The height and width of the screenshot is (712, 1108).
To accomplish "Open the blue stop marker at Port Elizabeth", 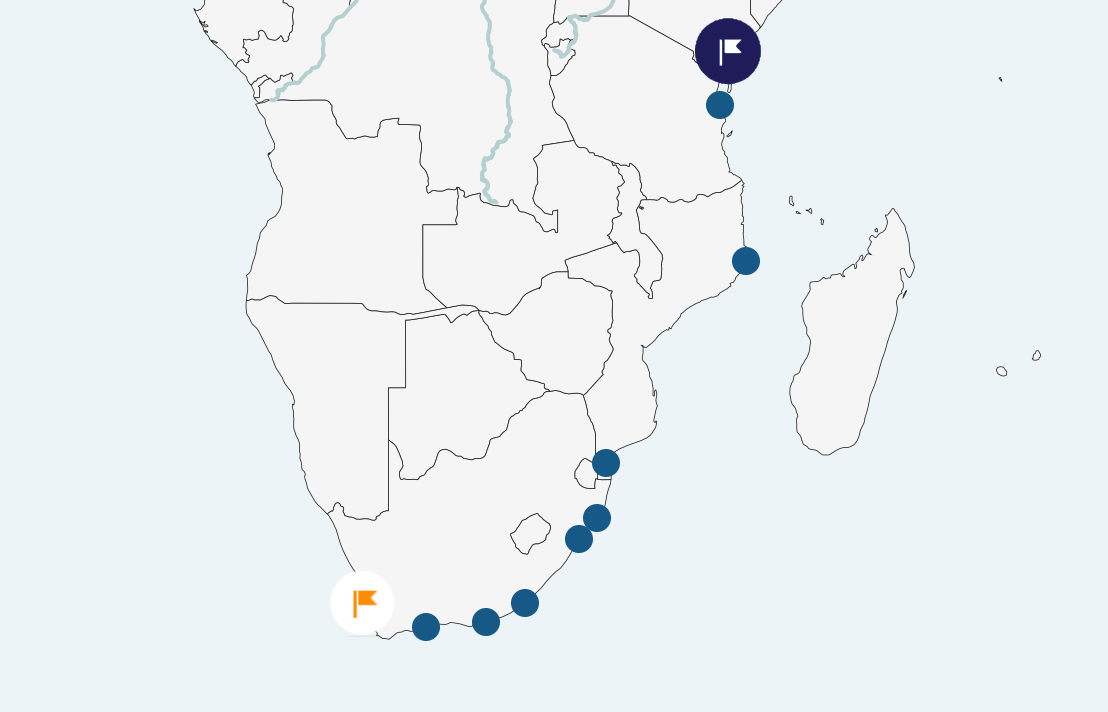I will click(x=486, y=622).
